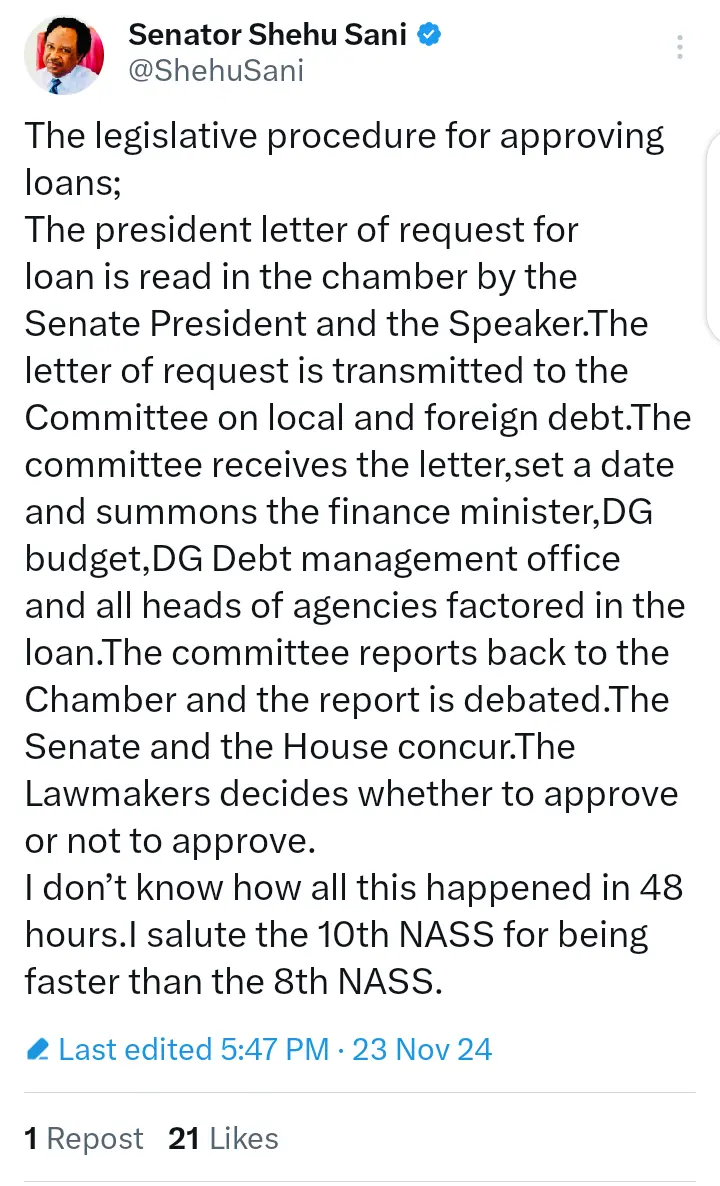The width and height of the screenshot is (720, 1186).
Task: View the 1 Repost list
Action: 84,1138
